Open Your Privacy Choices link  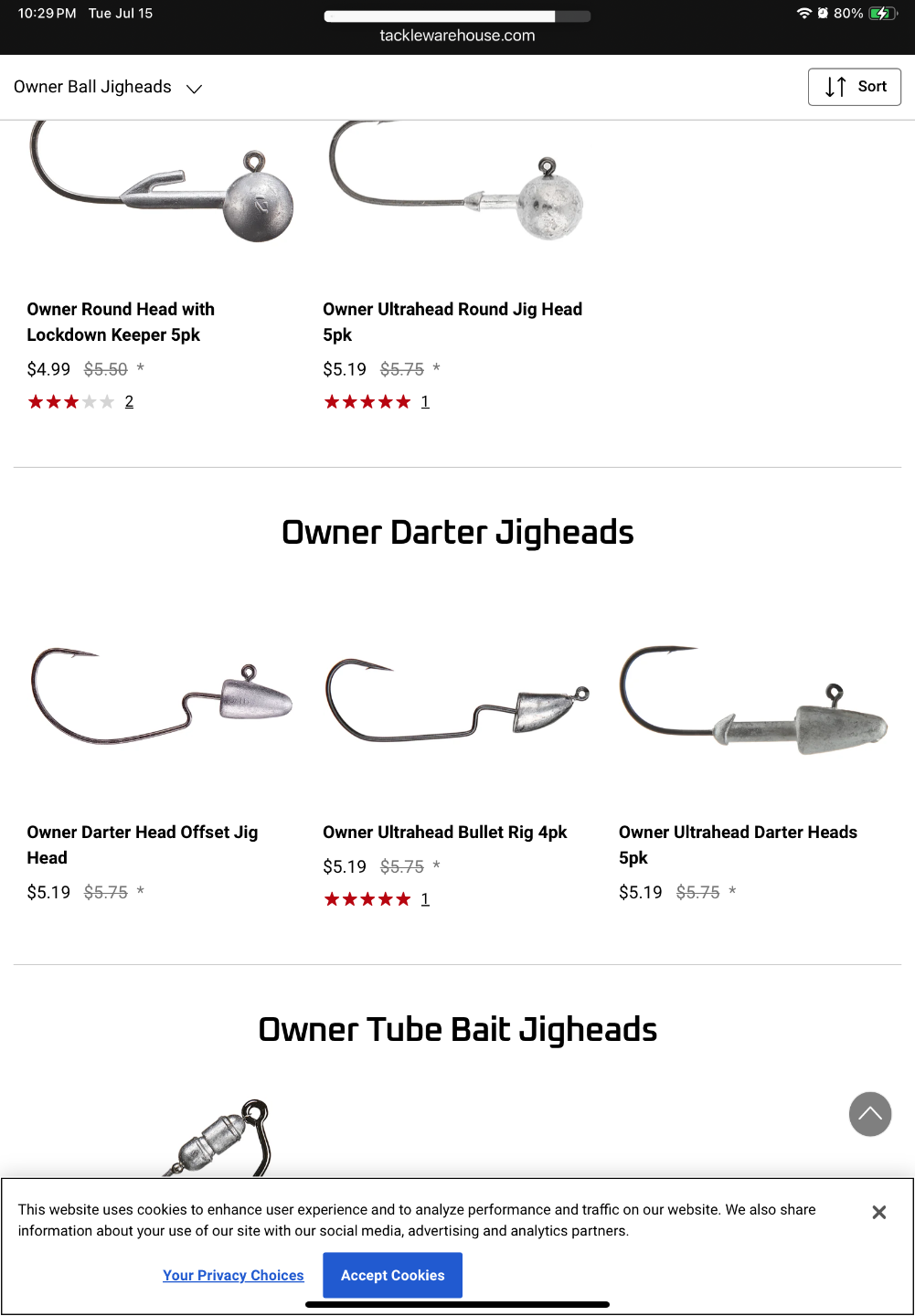pos(233,1276)
